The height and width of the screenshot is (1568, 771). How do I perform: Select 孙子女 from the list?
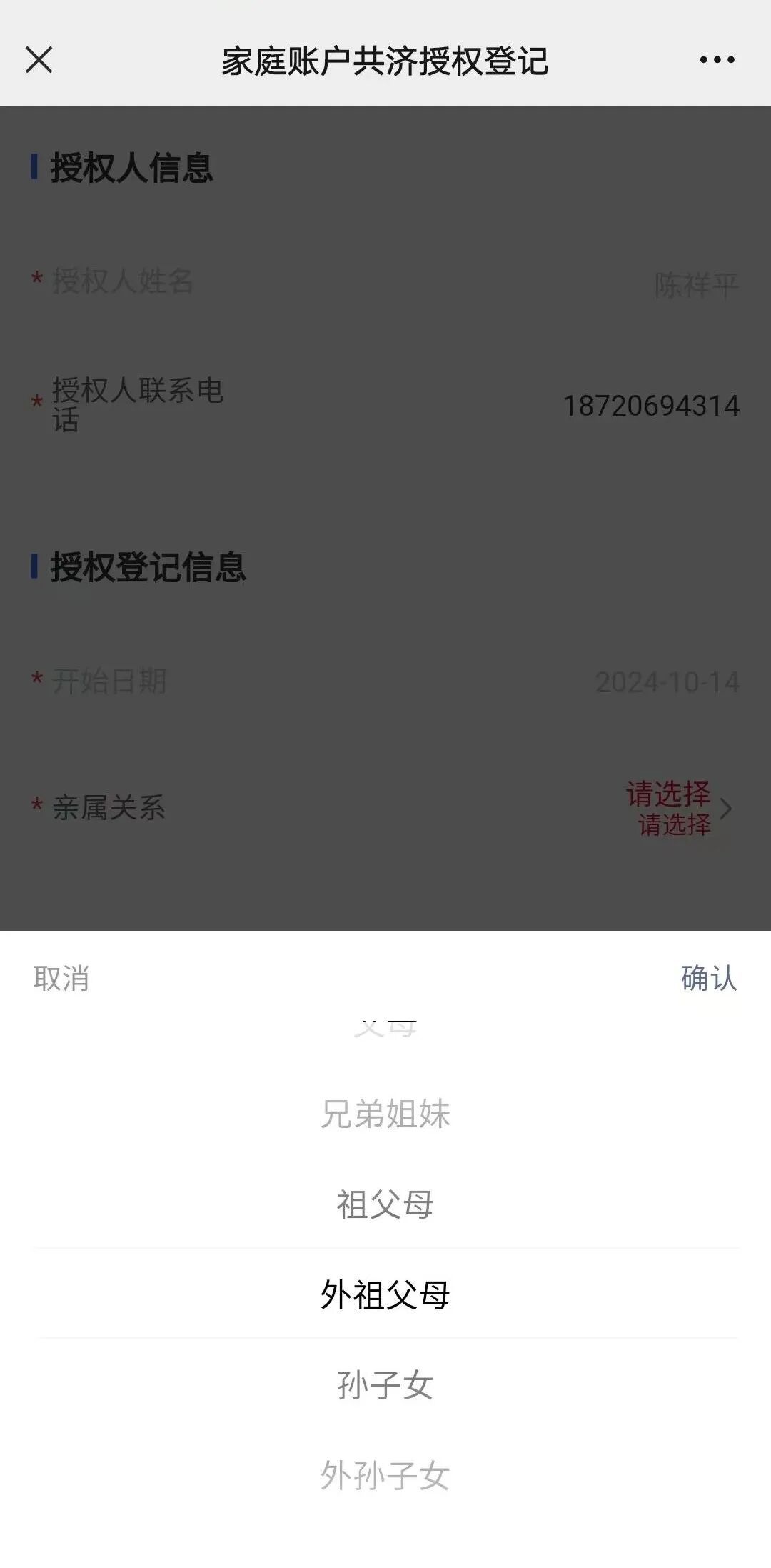click(x=385, y=1385)
